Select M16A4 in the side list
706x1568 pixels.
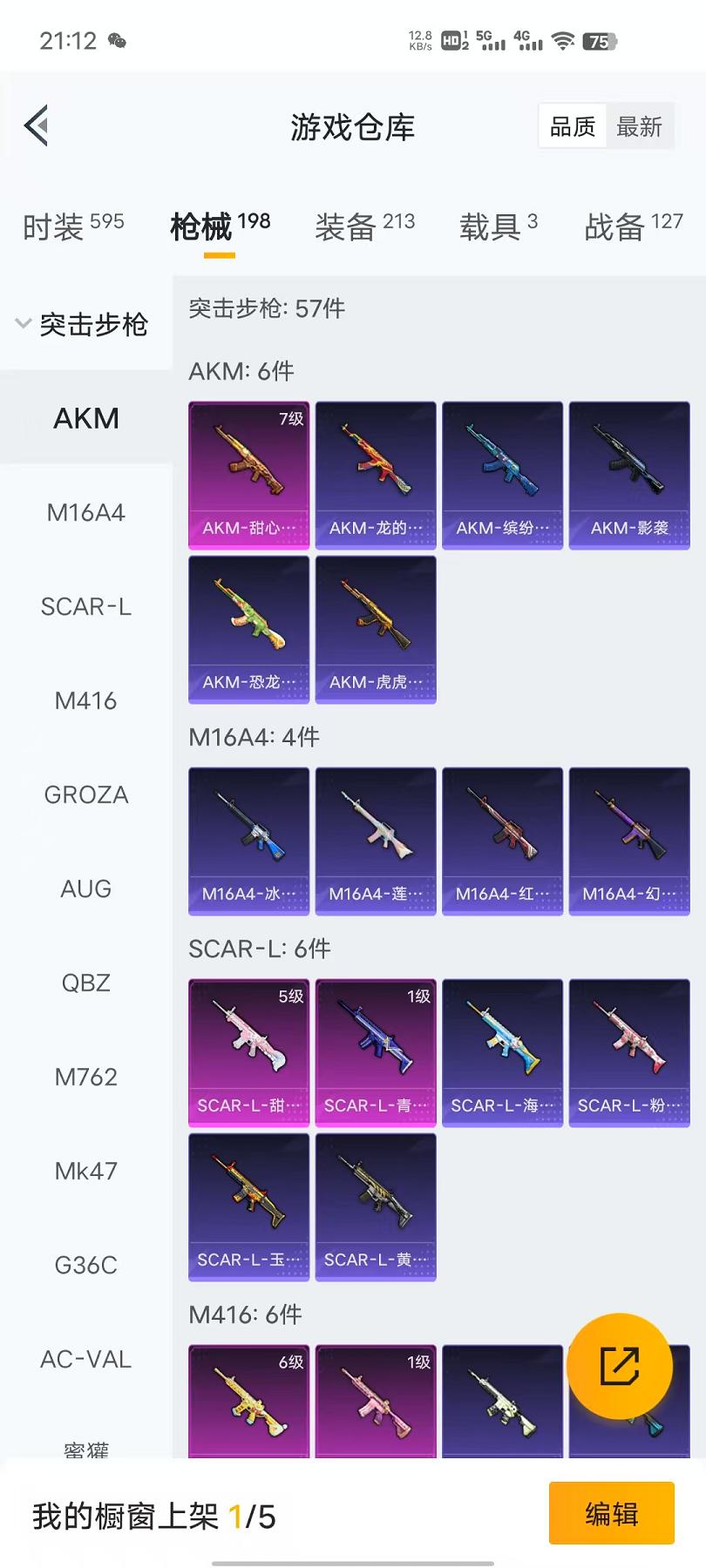(x=85, y=512)
